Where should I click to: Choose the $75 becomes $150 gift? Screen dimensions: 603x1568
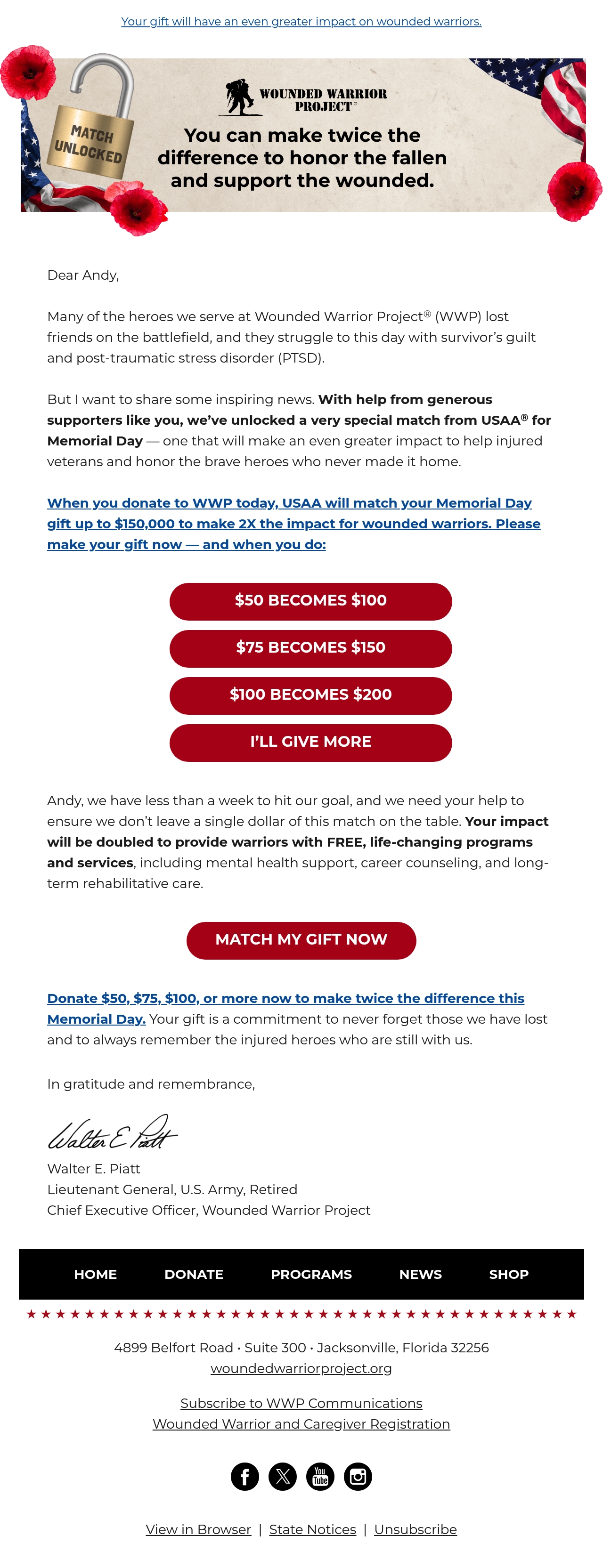(310, 648)
